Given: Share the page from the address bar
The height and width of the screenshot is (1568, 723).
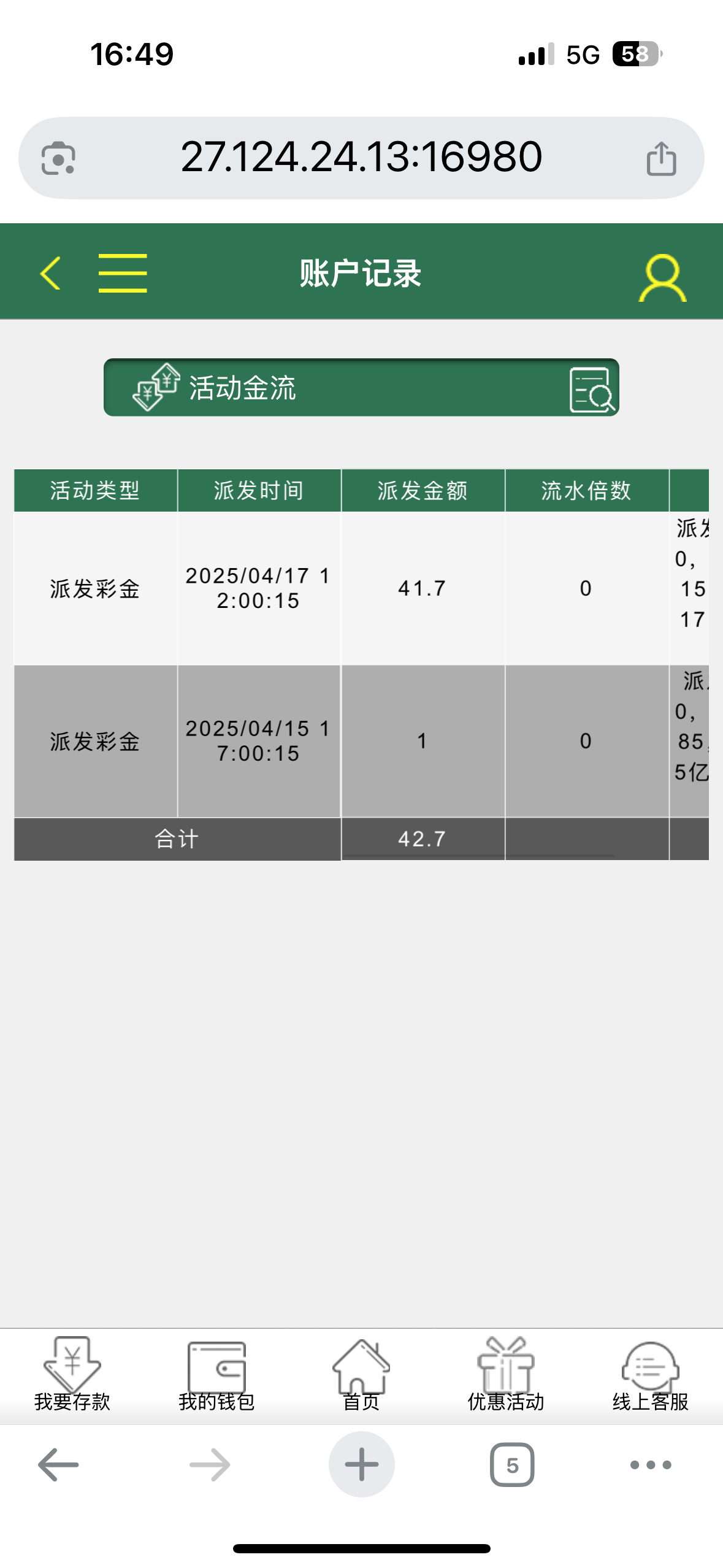Looking at the screenshot, I should coord(662,158).
